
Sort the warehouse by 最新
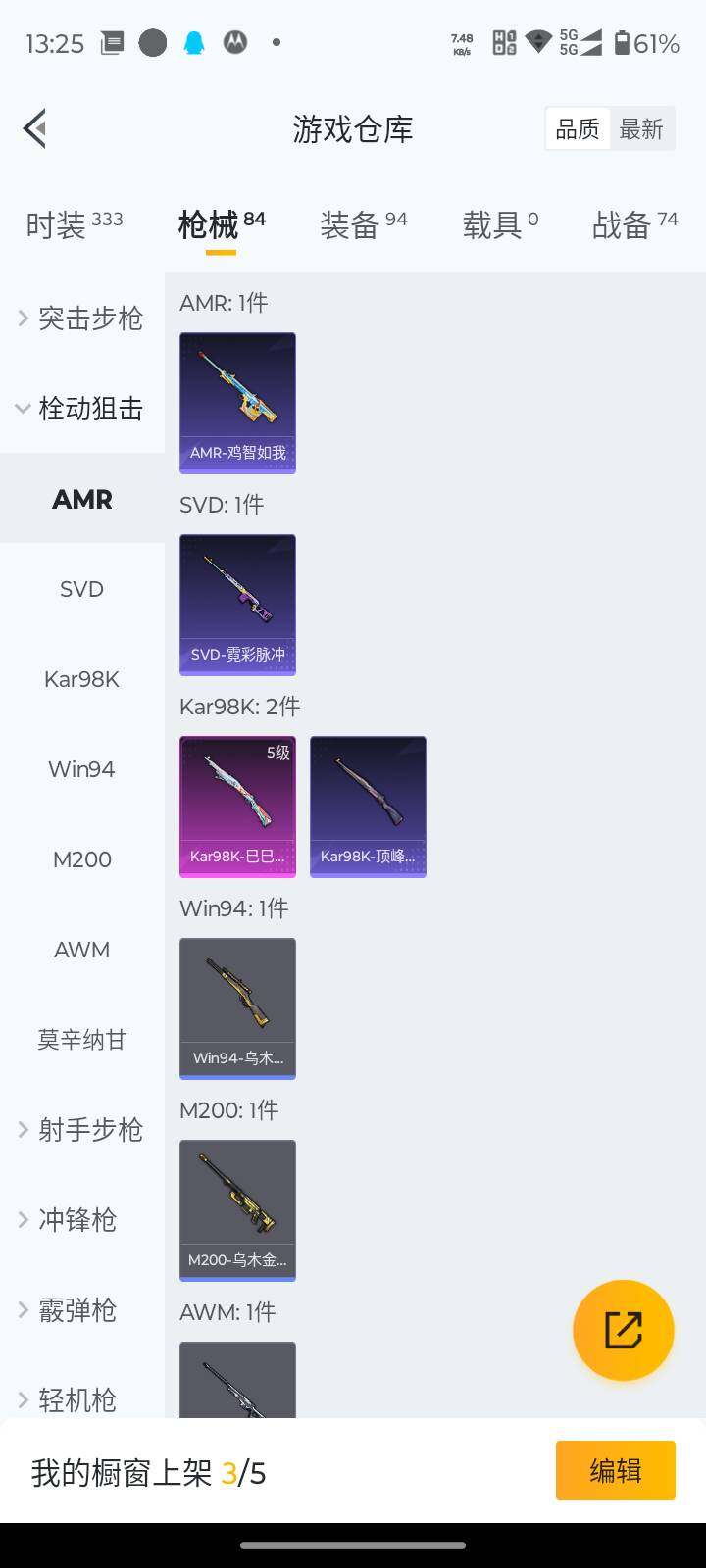click(x=641, y=129)
